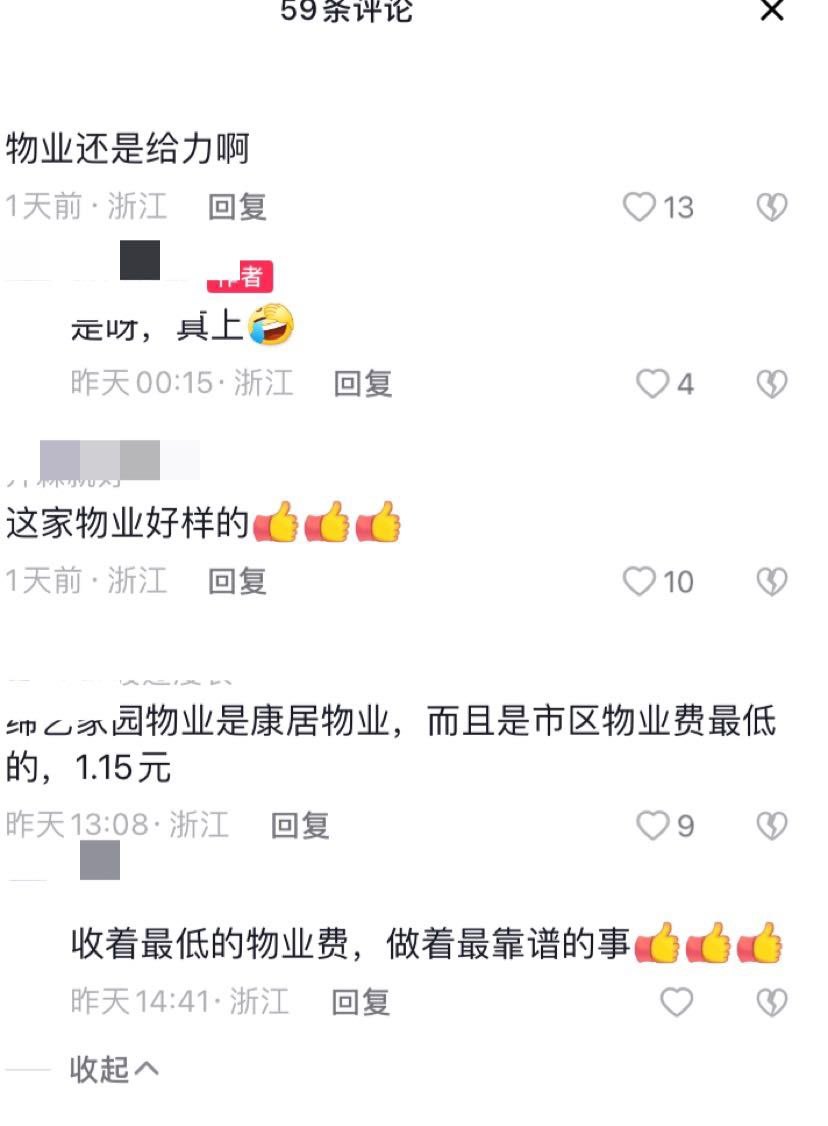
Task: Like the comment 收着最低的物业费
Action: coord(677,1001)
